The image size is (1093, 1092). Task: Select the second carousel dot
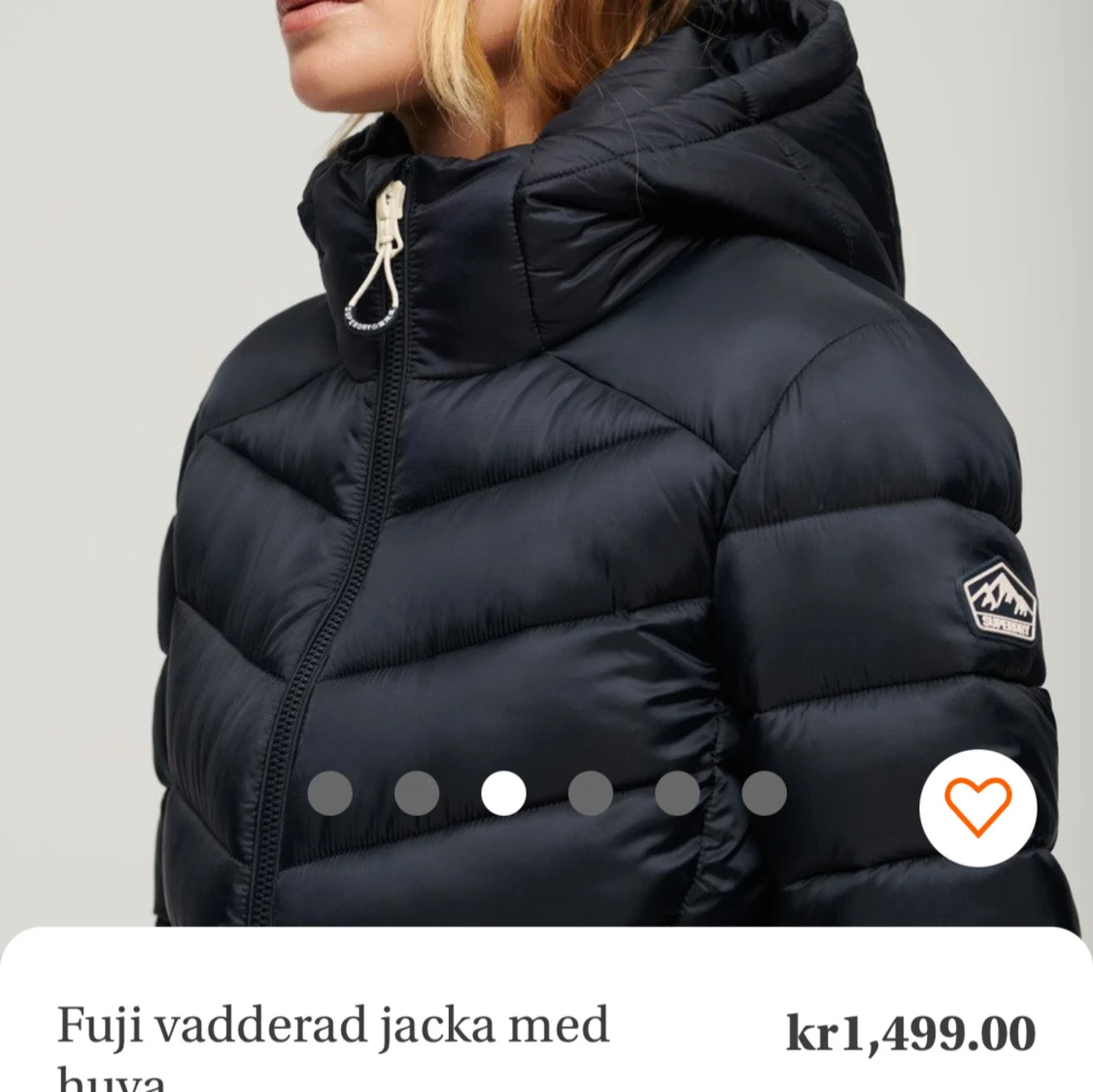(417, 793)
